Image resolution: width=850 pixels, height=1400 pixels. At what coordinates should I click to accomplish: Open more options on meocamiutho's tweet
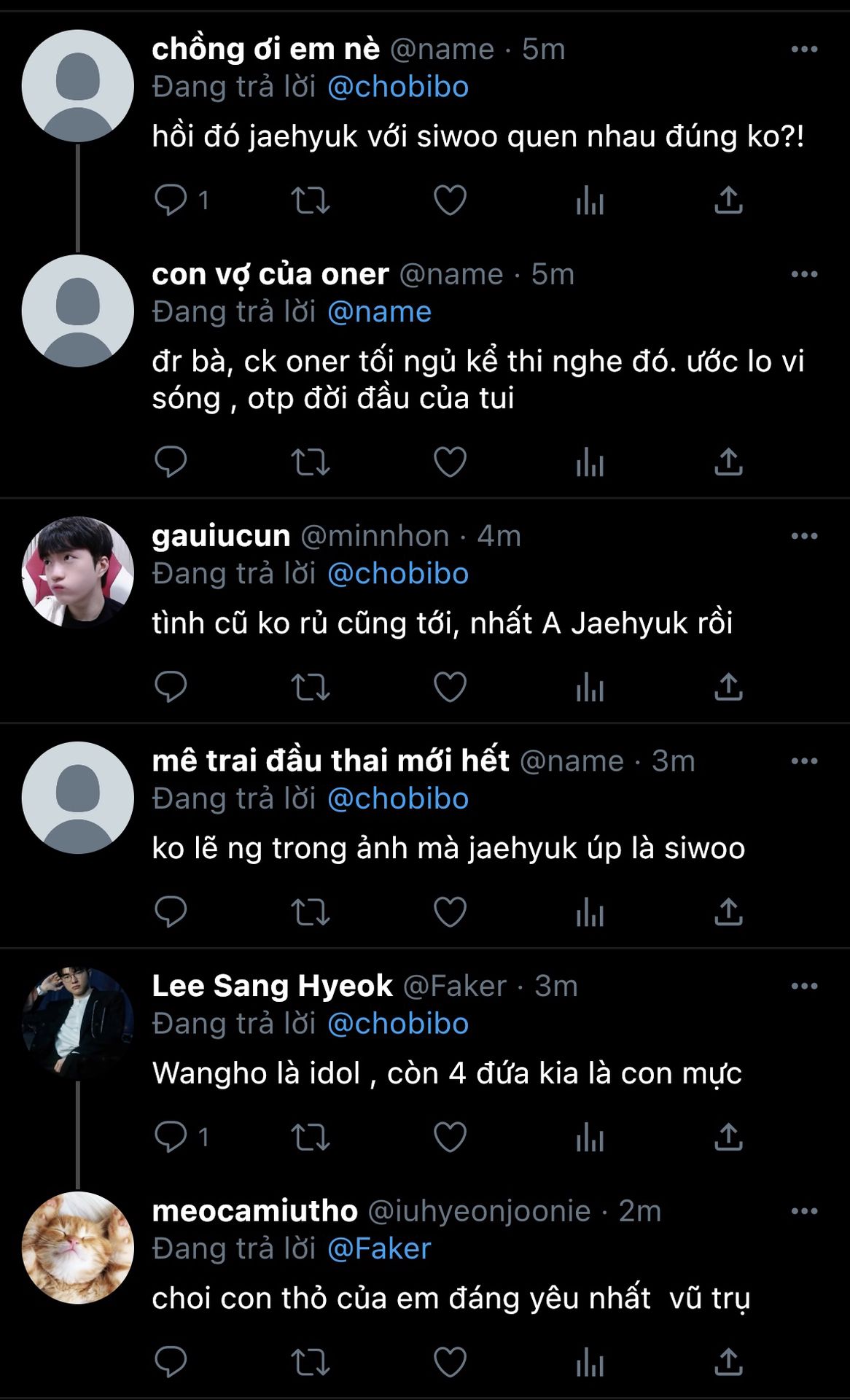804,1211
